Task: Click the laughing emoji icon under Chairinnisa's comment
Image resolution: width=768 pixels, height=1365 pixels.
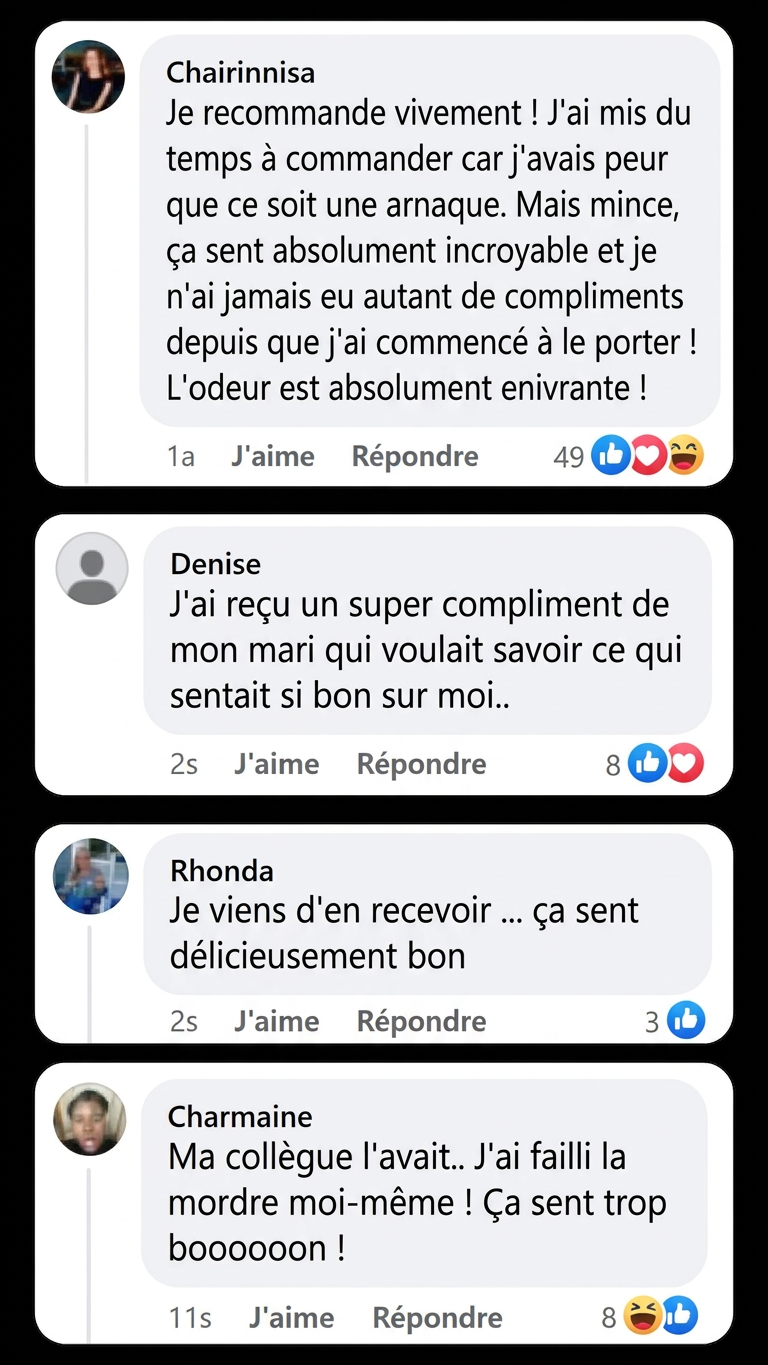Action: 685,454
